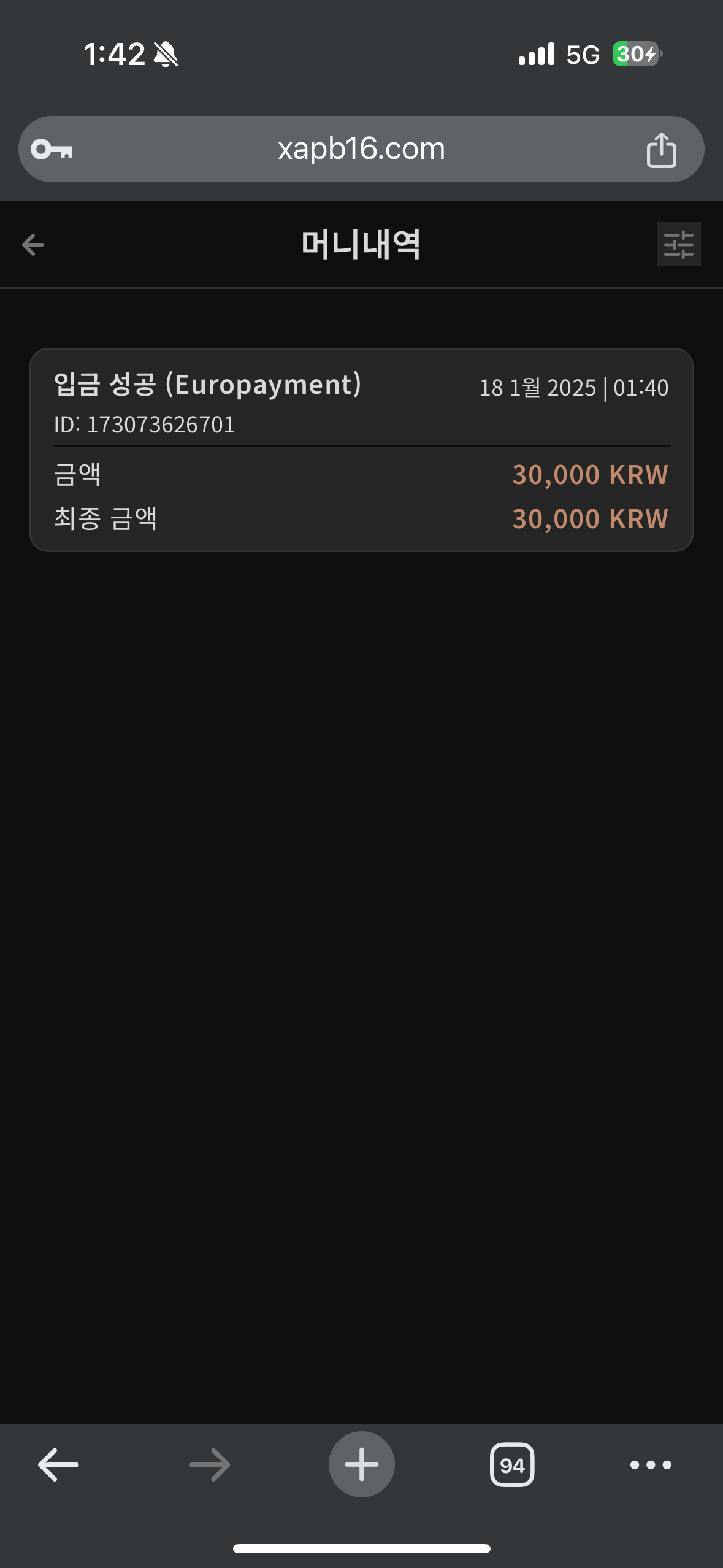Image resolution: width=723 pixels, height=1568 pixels.
Task: Show the 94 open tabs
Action: [512, 1464]
